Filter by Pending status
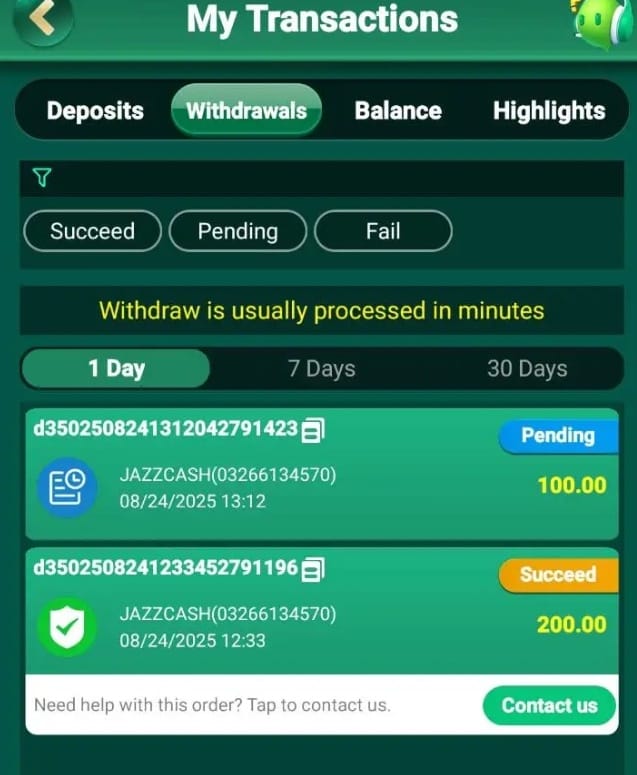637x775 pixels. (x=238, y=231)
